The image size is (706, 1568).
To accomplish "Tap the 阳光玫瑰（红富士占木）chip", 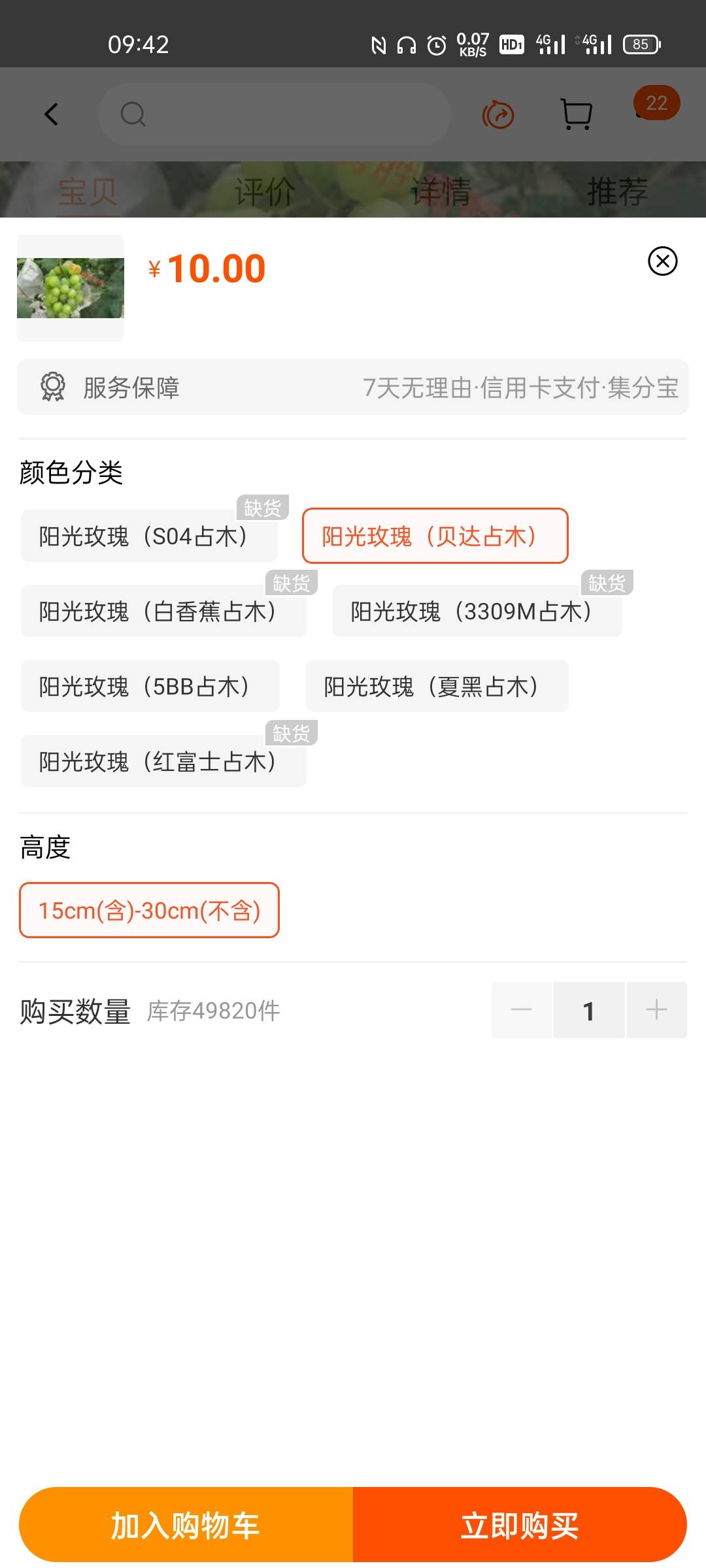I will pyautogui.click(x=163, y=762).
